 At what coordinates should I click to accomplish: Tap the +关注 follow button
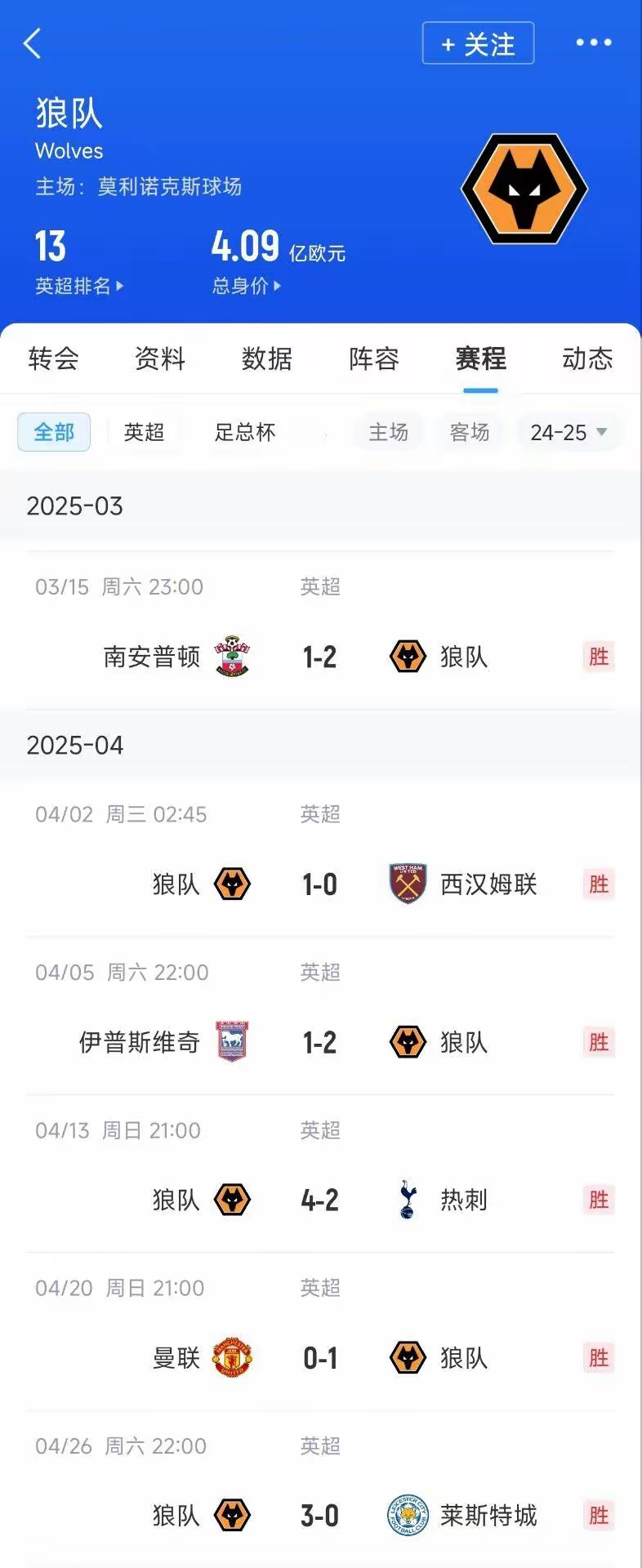pyautogui.click(x=478, y=44)
